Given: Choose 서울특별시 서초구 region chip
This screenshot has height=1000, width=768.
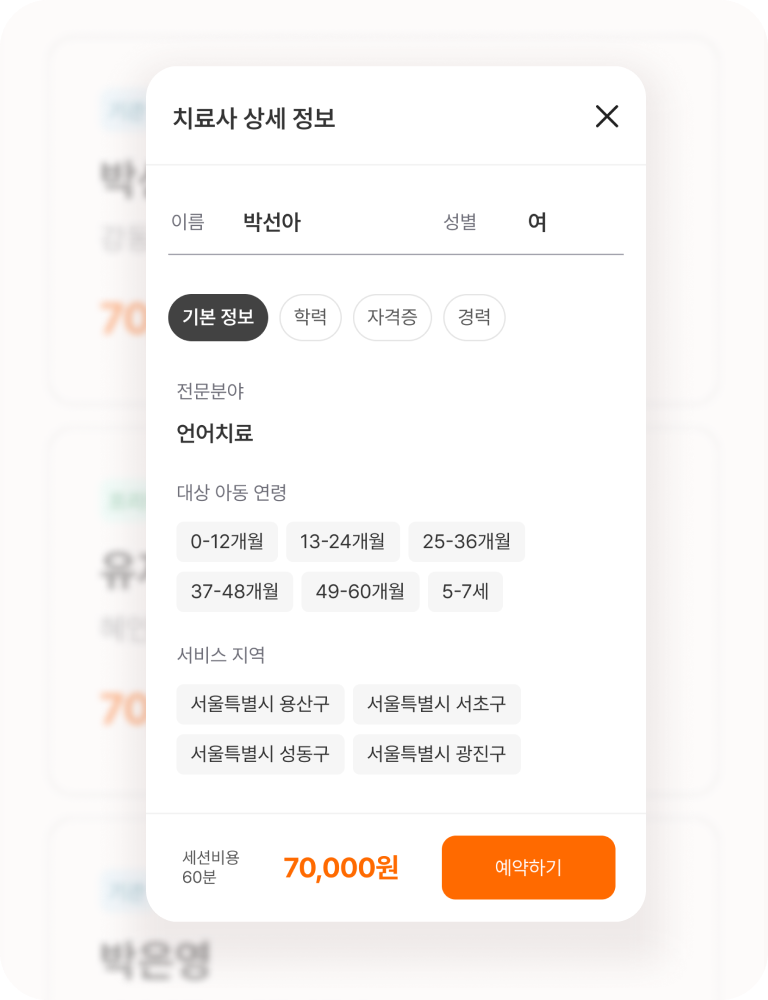Looking at the screenshot, I should click(x=436, y=704).
